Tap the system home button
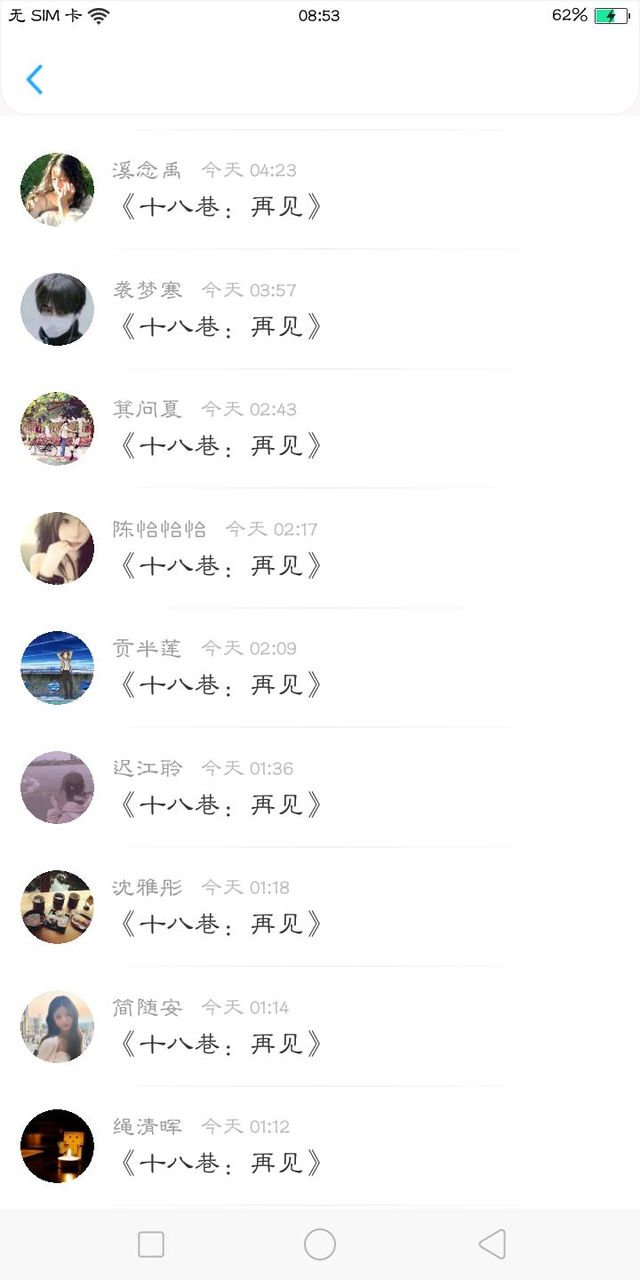Screen dimensions: 640x1280 pyautogui.click(x=320, y=1244)
